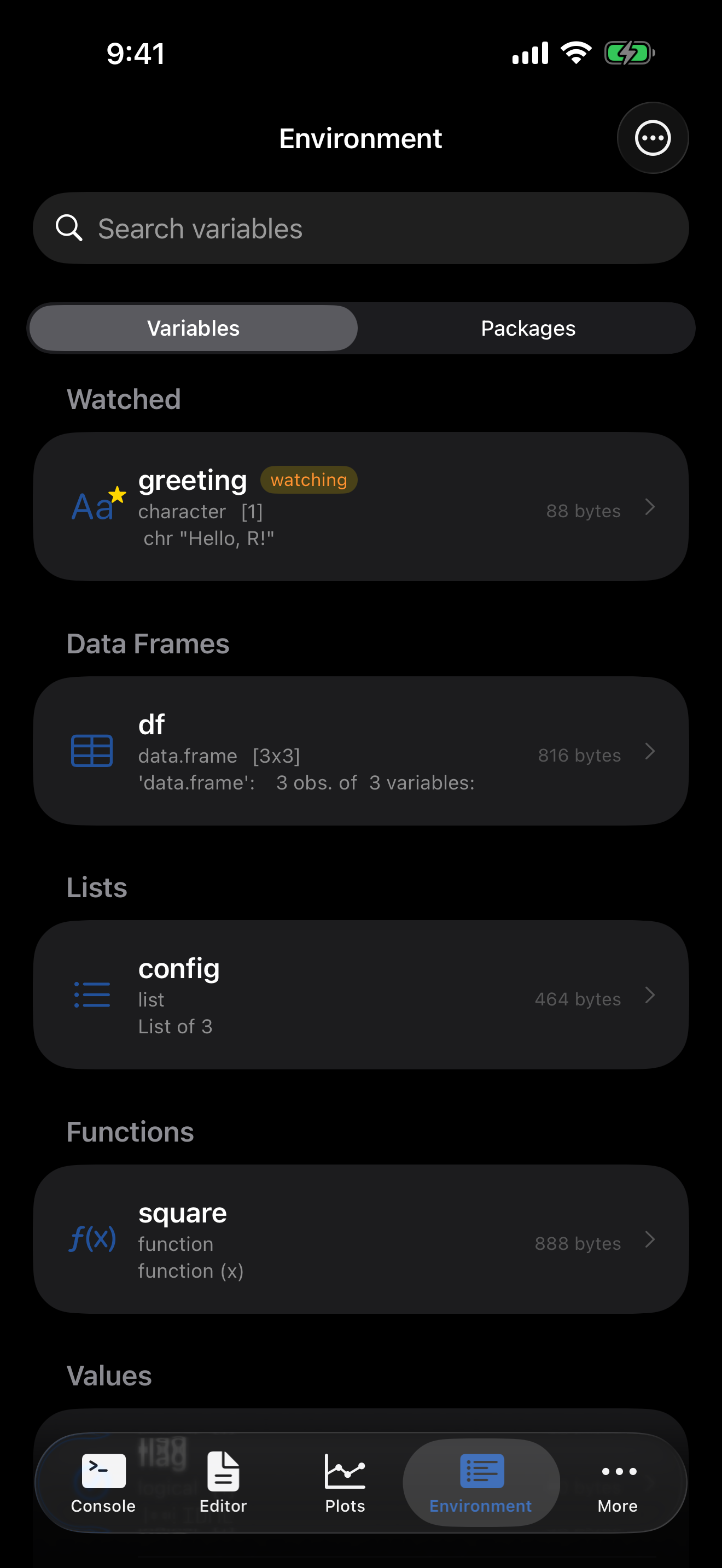
Task: Switch to the Variables segment
Action: (x=193, y=328)
